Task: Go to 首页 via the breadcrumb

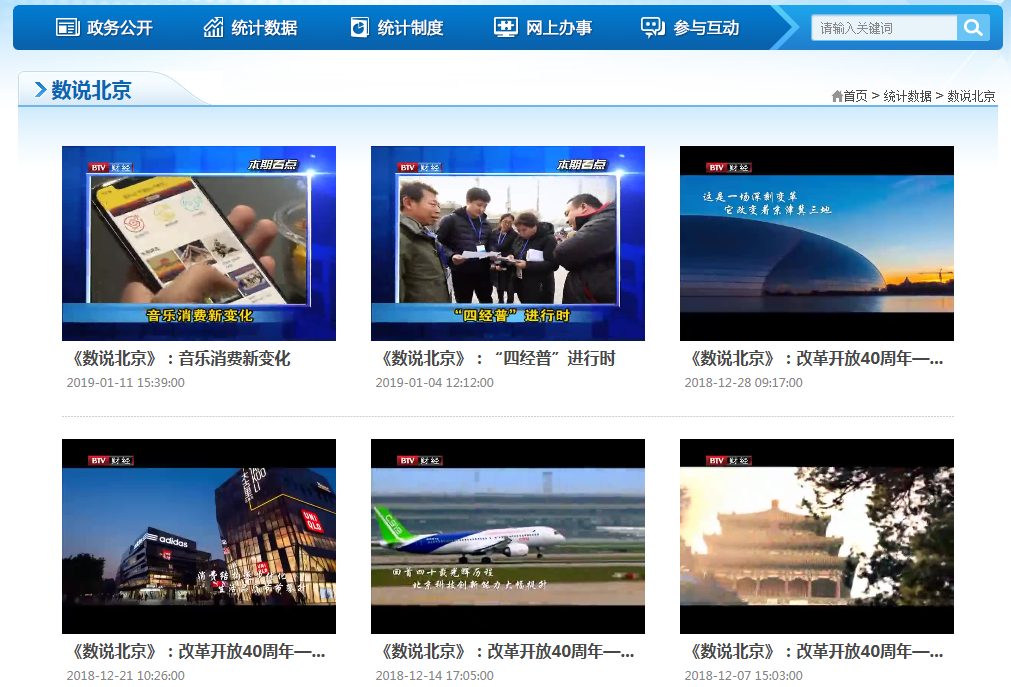Action: pyautogui.click(x=854, y=96)
